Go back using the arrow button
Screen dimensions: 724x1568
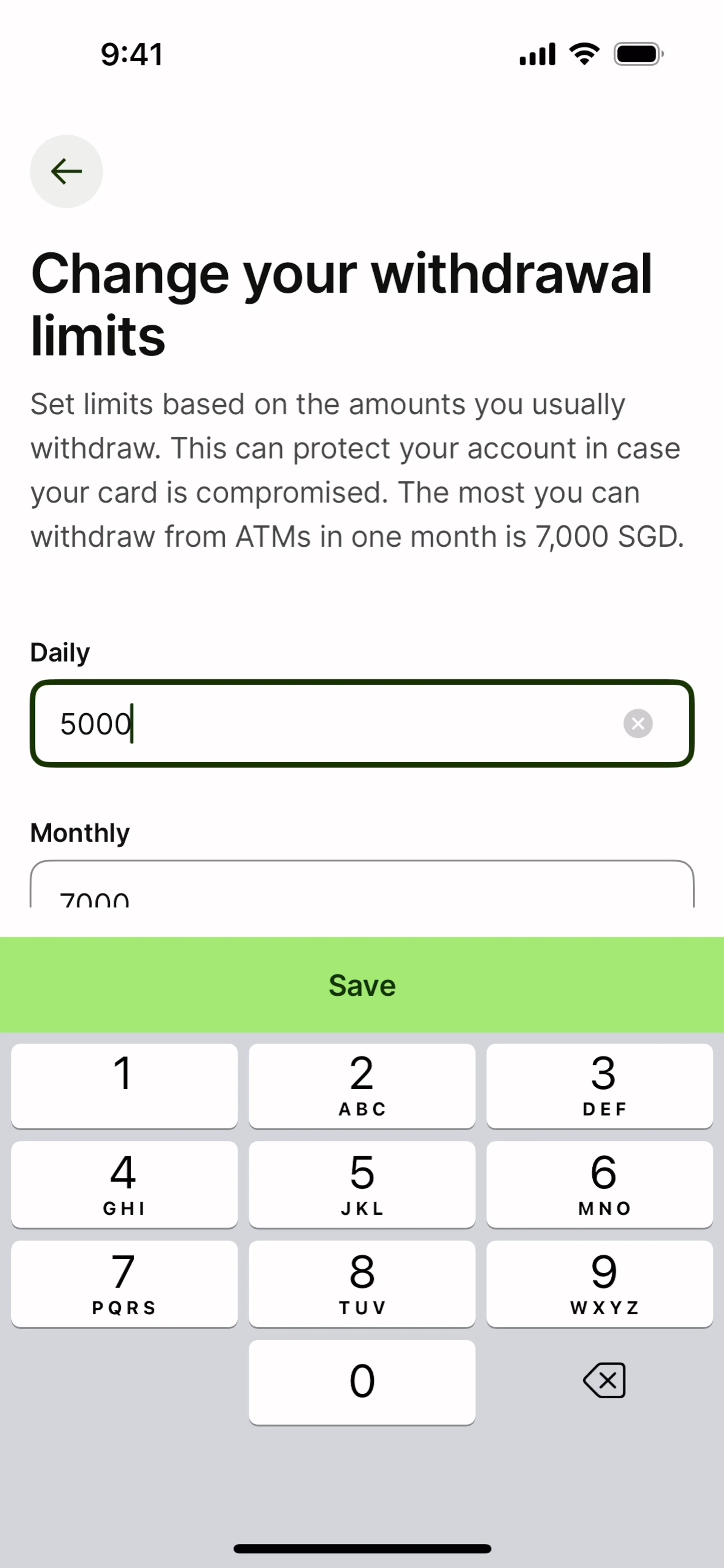[66, 171]
